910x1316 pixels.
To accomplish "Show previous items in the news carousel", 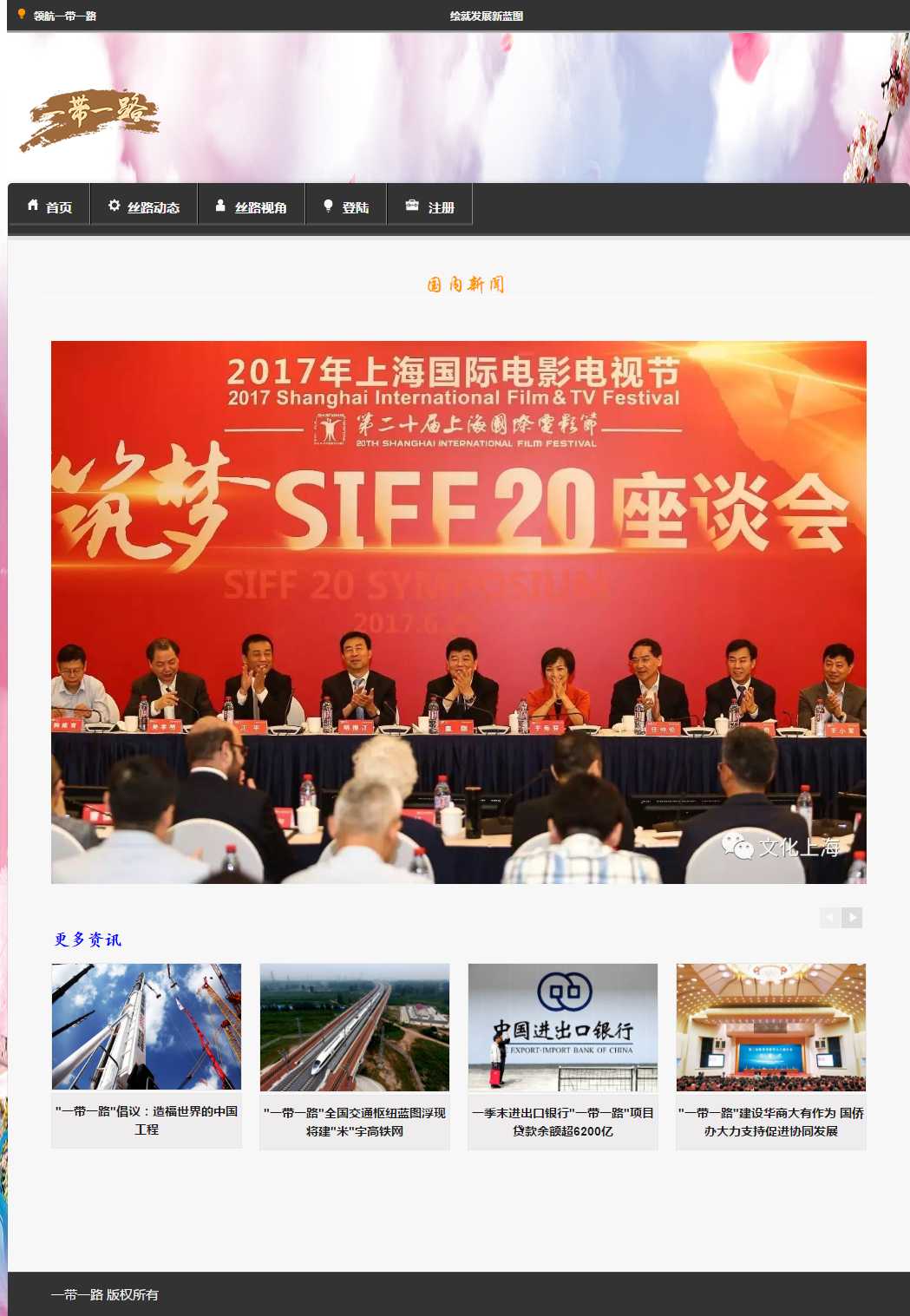I will click(x=830, y=917).
